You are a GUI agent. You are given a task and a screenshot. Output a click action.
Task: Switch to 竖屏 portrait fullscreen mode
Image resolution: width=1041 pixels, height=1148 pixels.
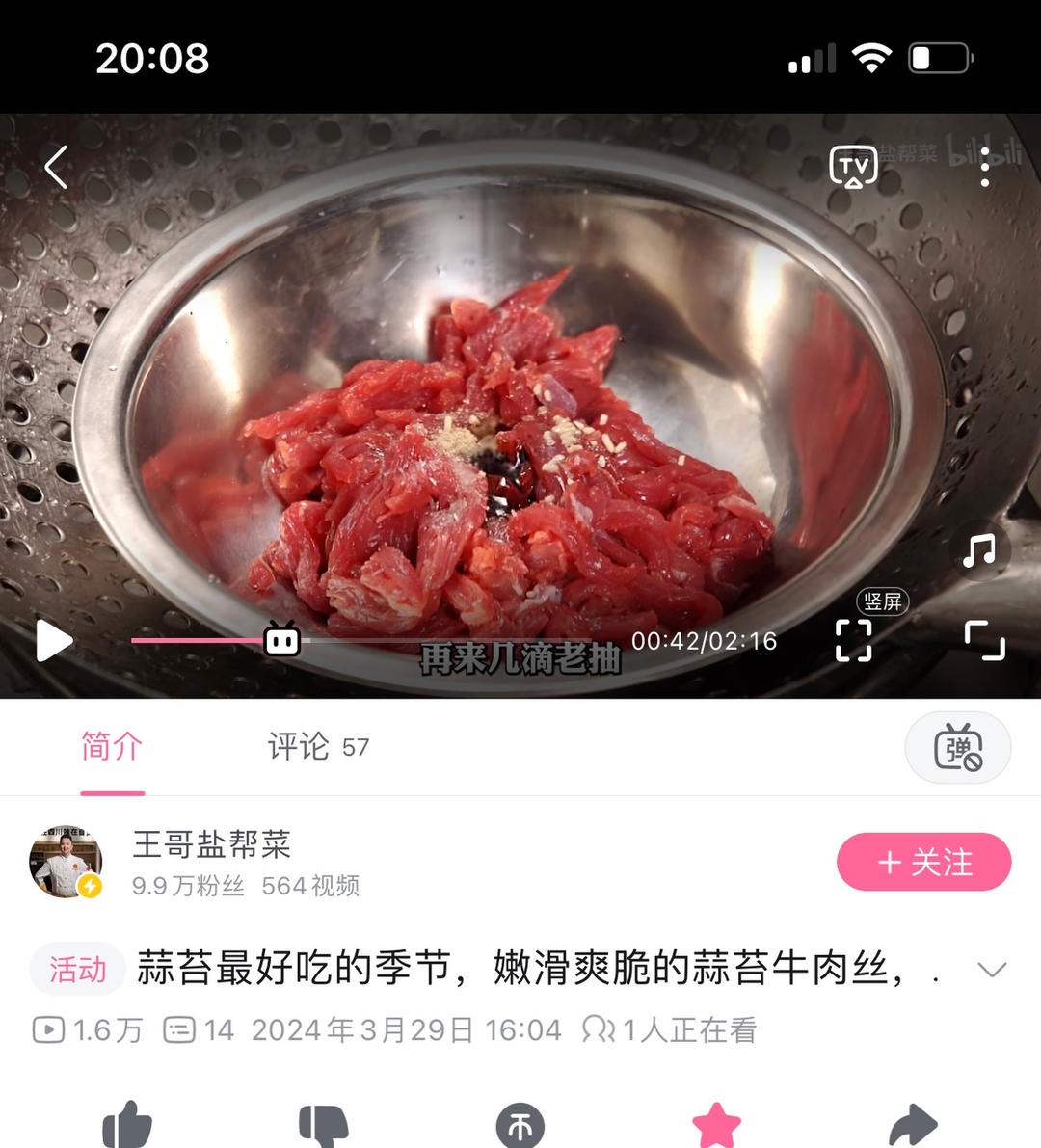(x=854, y=639)
